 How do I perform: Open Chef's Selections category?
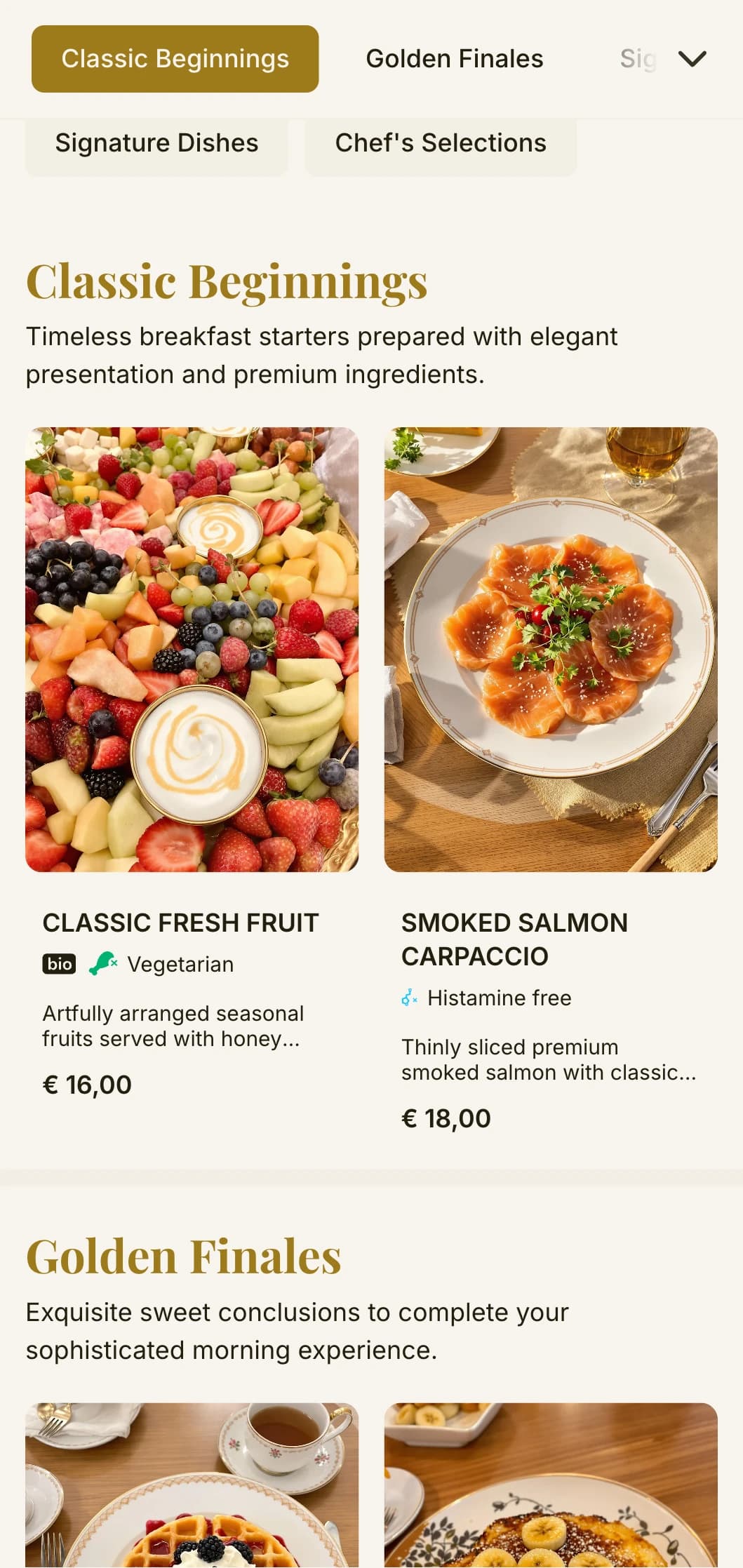coord(440,144)
